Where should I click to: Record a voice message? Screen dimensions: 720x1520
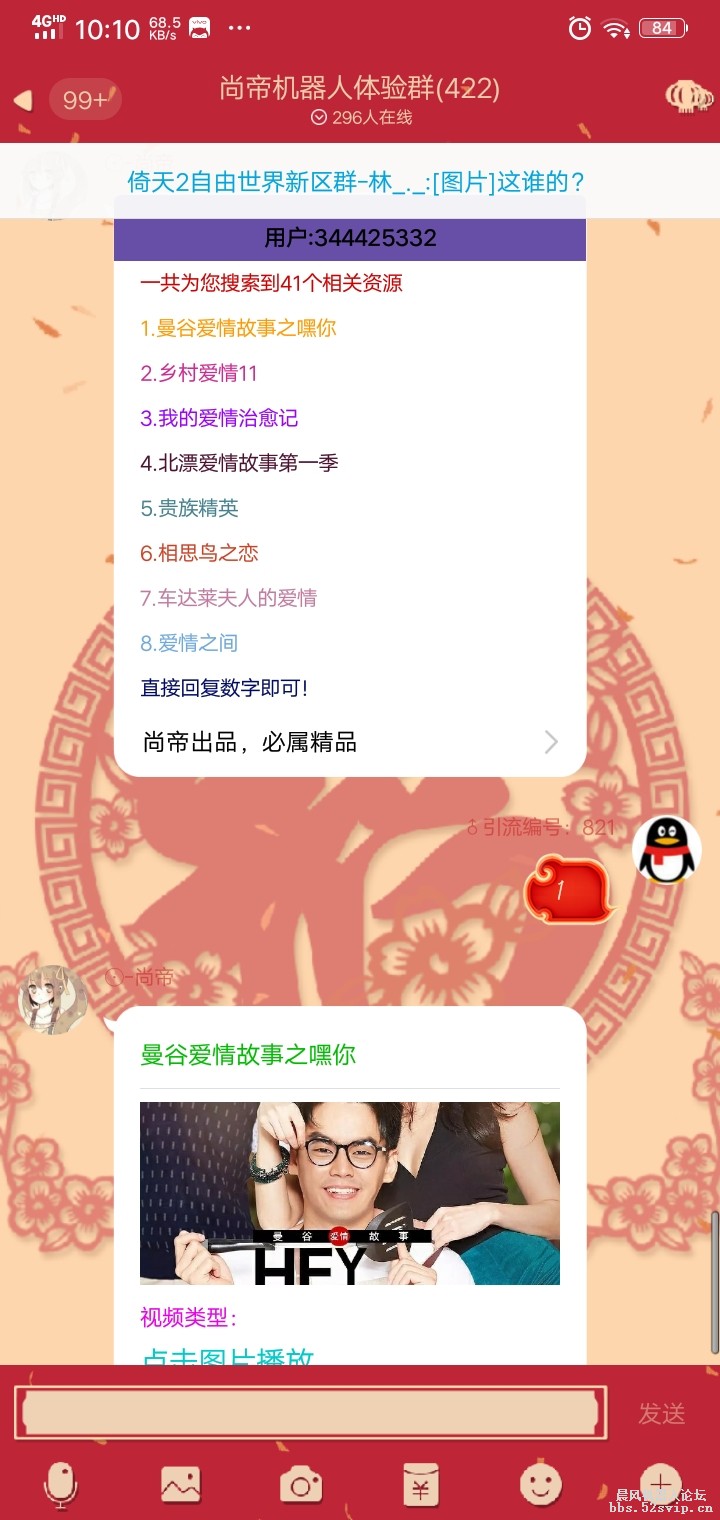[60, 1484]
